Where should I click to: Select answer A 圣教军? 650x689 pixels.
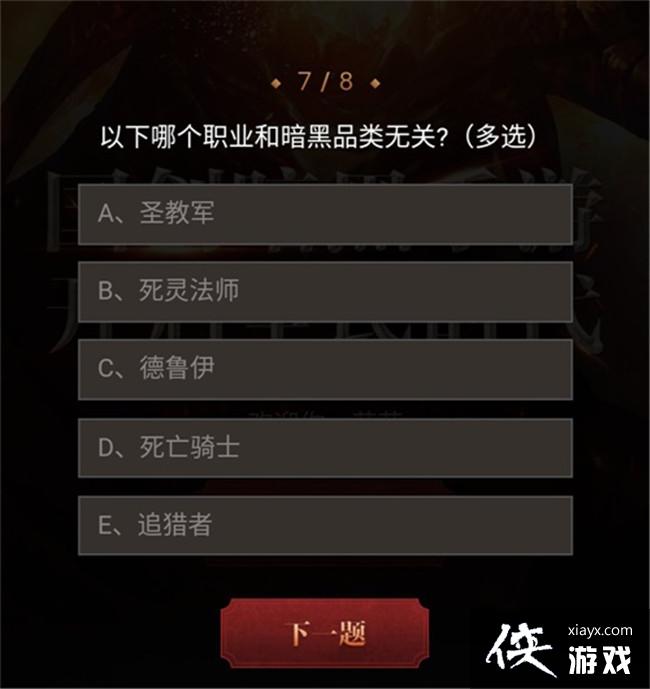[x=325, y=213]
